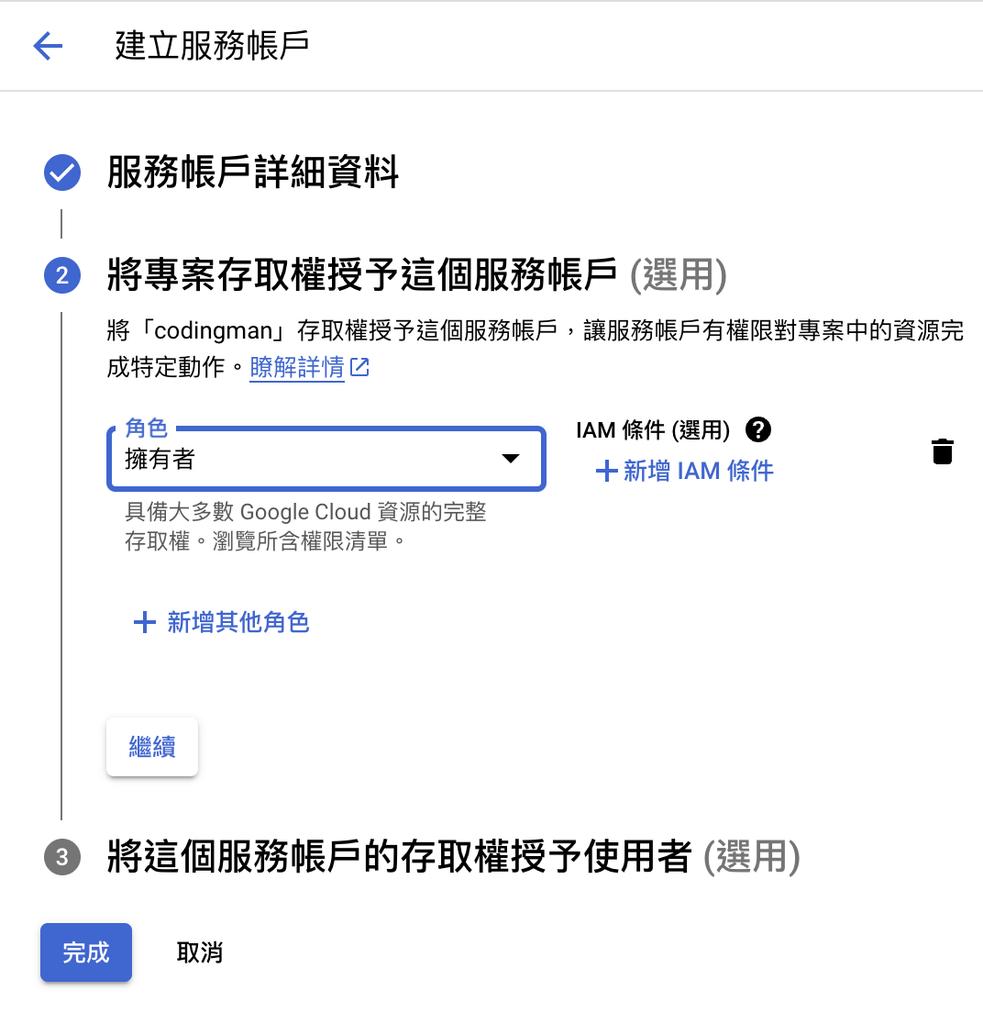Image resolution: width=983 pixels, height=1024 pixels.
Task: Cancel with the 取消 button
Action: pyautogui.click(x=199, y=952)
